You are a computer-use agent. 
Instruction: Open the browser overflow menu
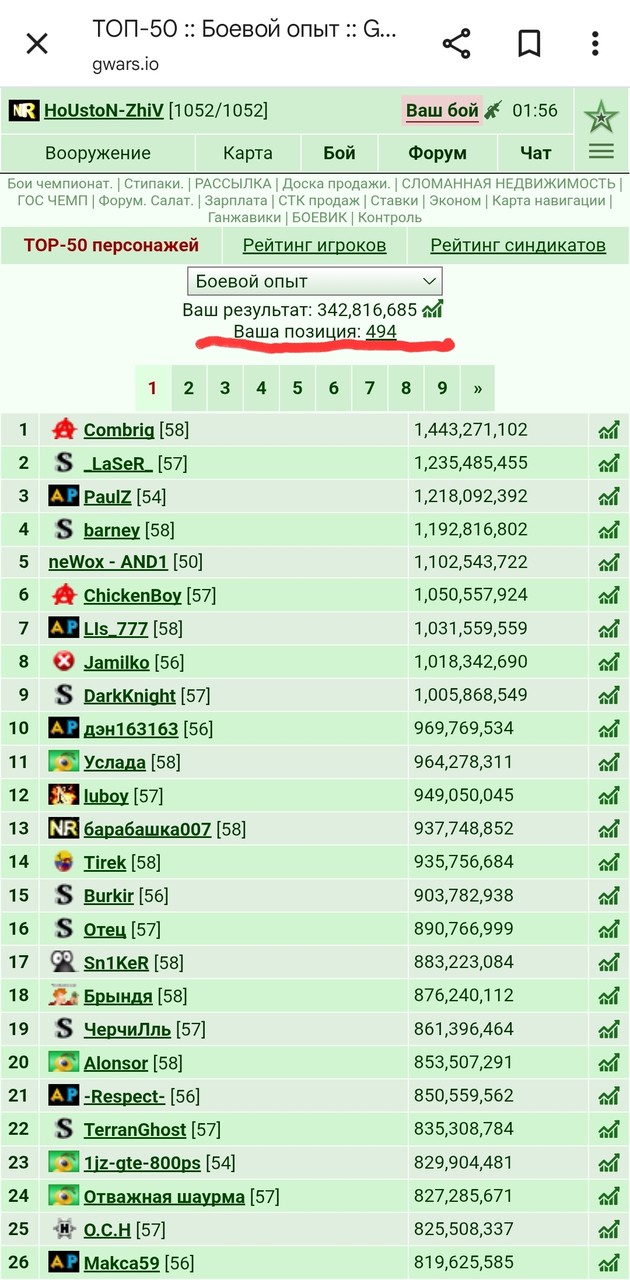tap(595, 44)
